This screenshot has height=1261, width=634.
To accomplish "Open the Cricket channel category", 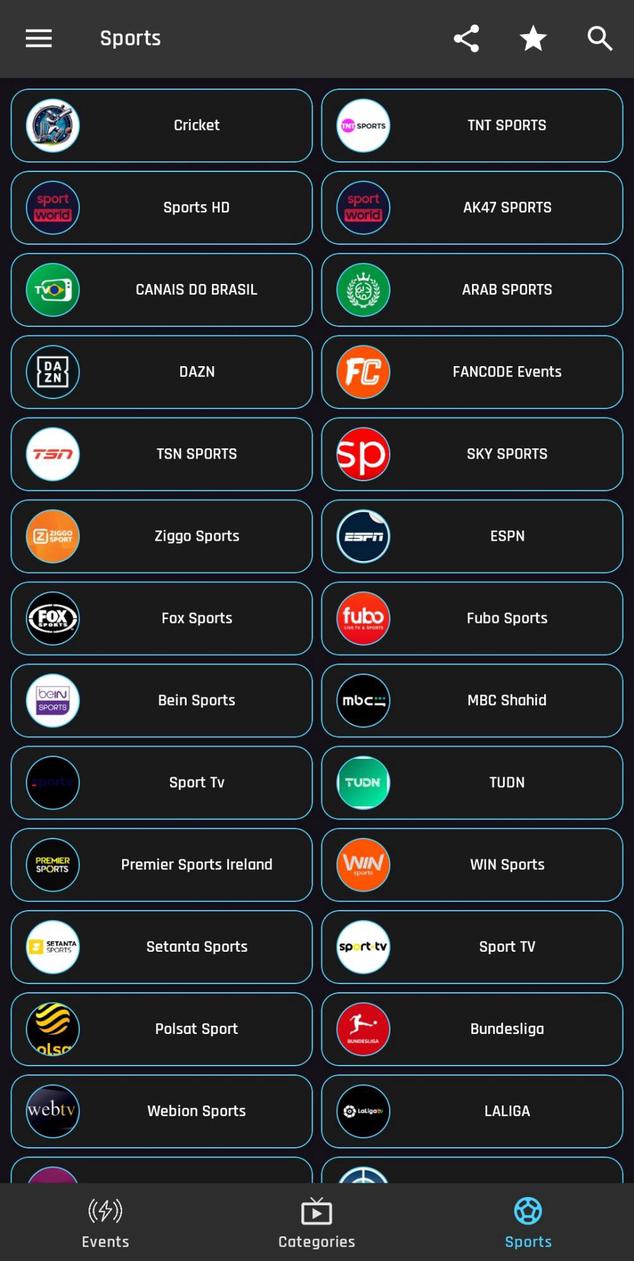I will pyautogui.click(x=162, y=125).
